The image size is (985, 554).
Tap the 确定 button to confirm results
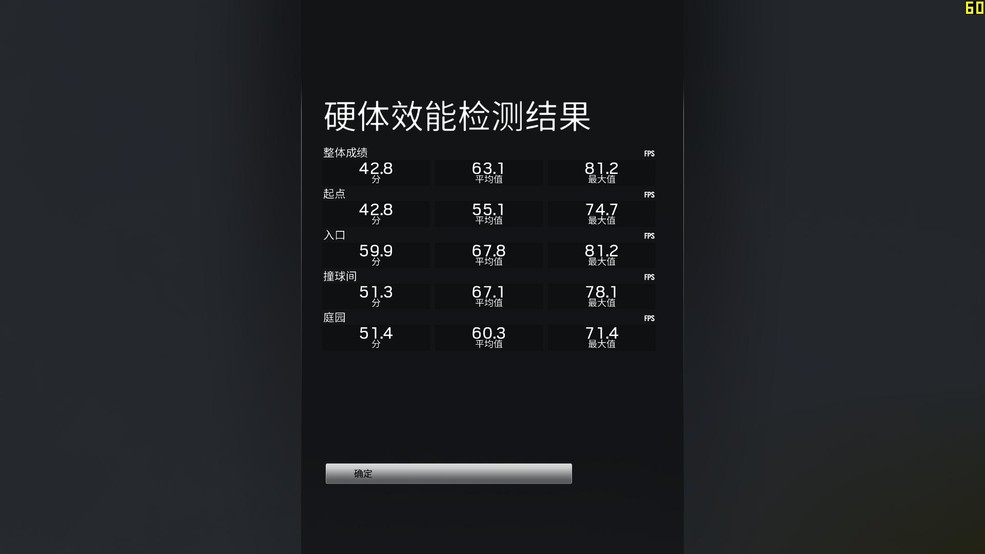pos(448,474)
